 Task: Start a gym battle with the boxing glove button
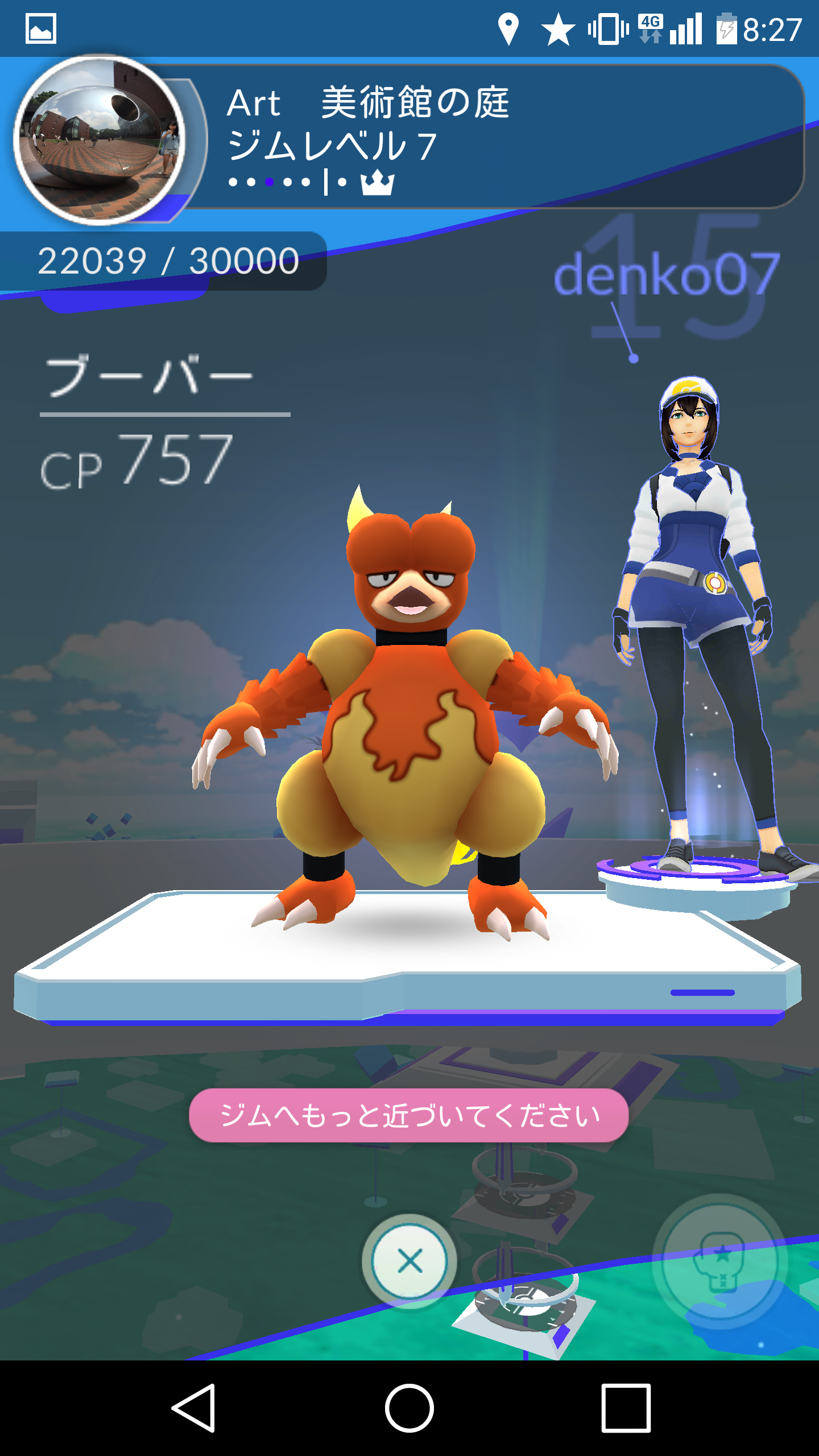point(720,1261)
